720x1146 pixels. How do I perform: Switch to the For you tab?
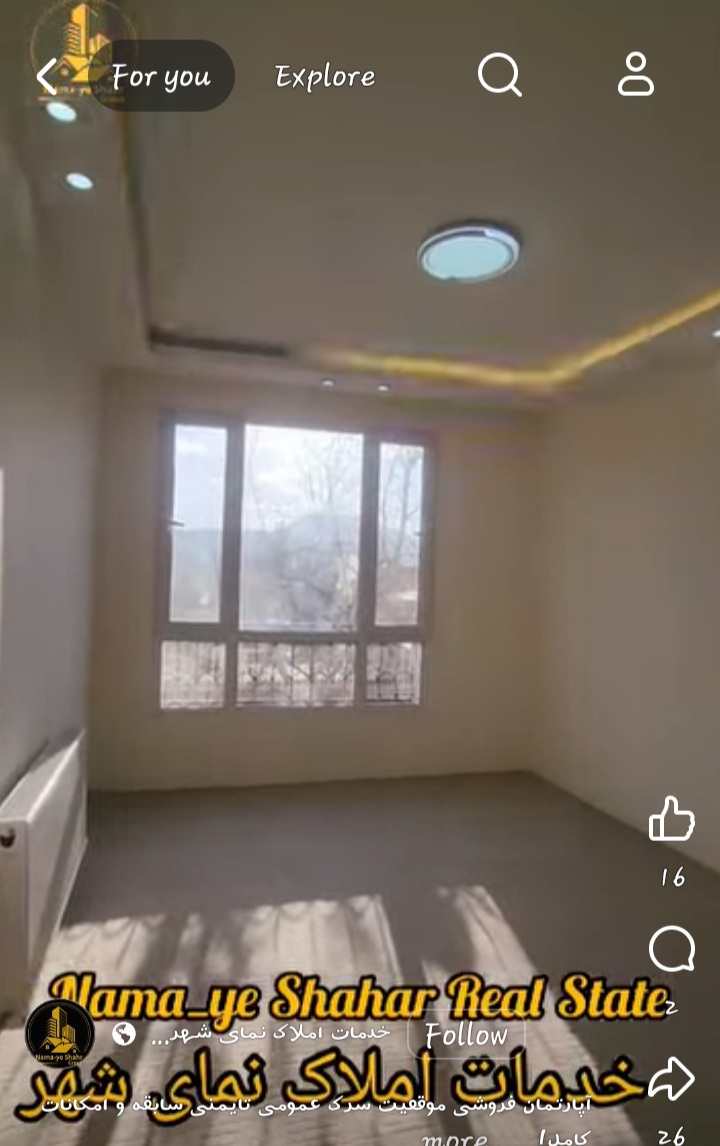pyautogui.click(x=161, y=76)
